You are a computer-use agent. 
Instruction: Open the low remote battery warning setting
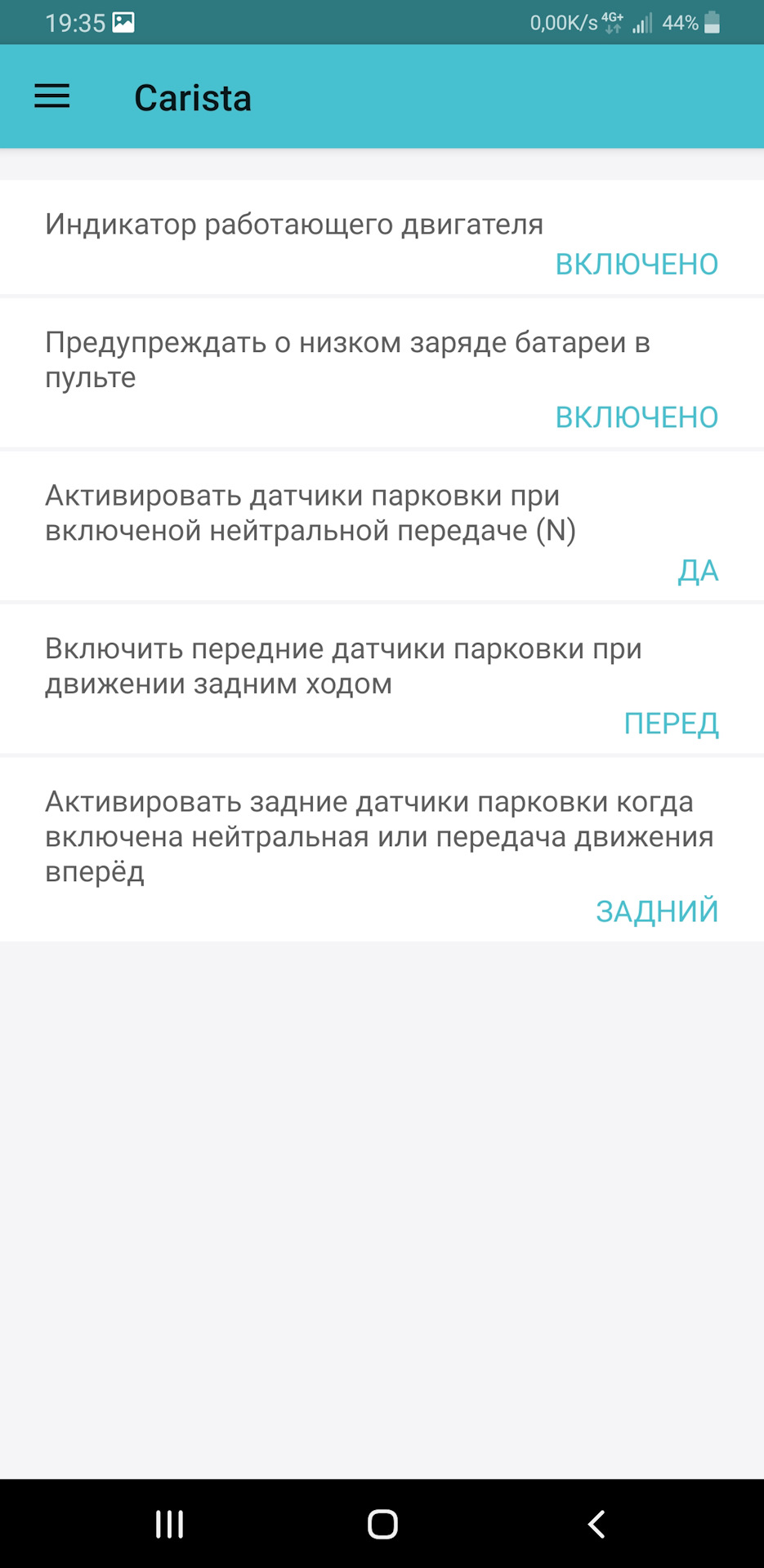382,372
